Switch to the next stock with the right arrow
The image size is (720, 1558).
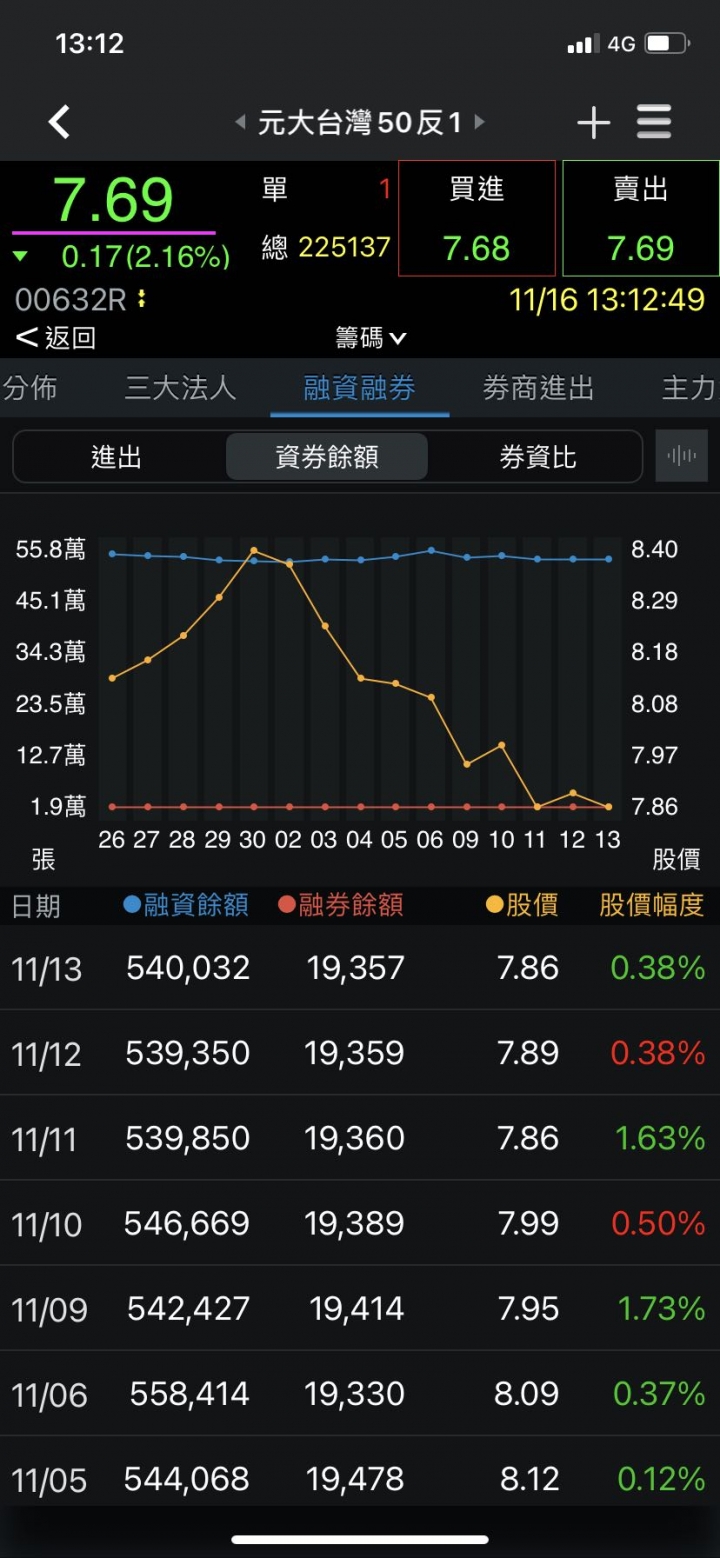tap(479, 123)
